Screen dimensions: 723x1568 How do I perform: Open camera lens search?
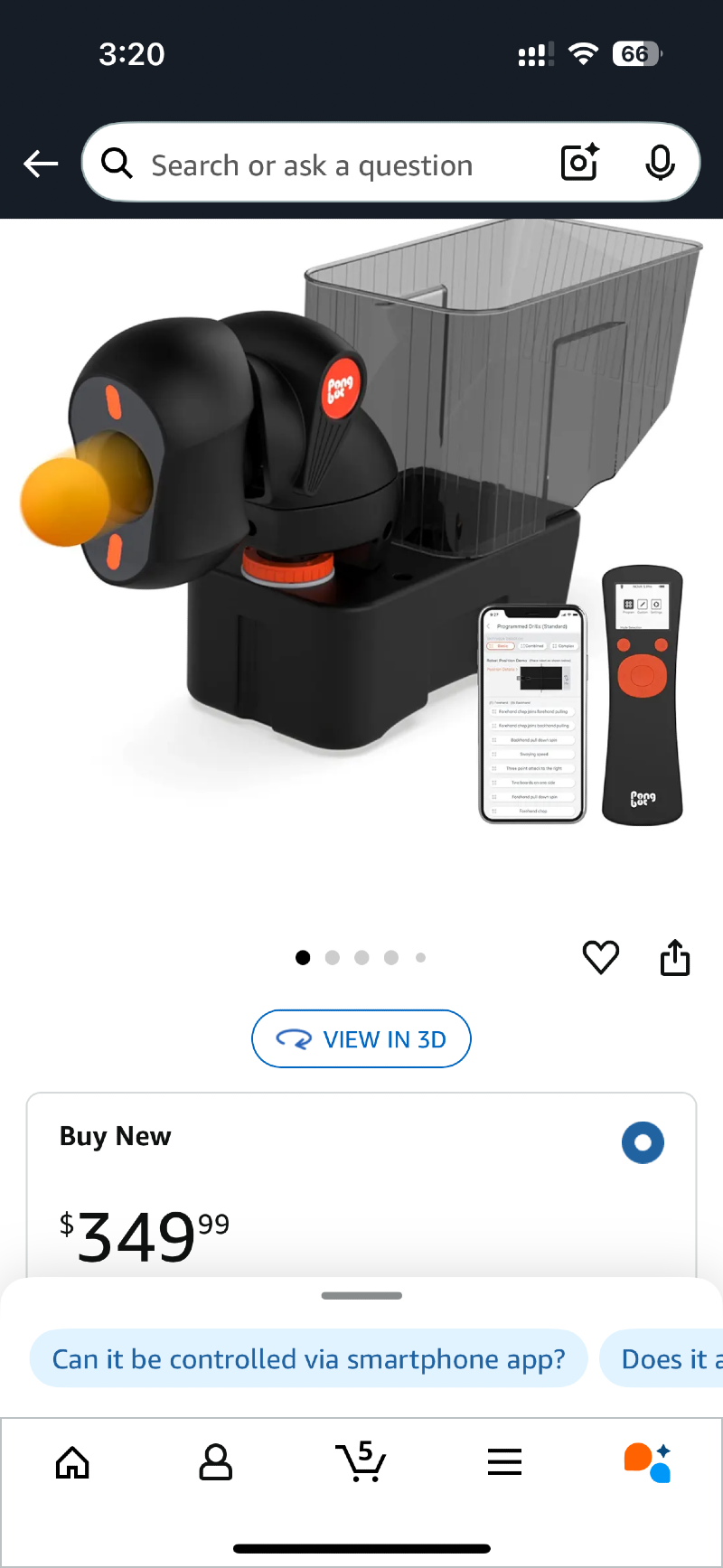580,163
